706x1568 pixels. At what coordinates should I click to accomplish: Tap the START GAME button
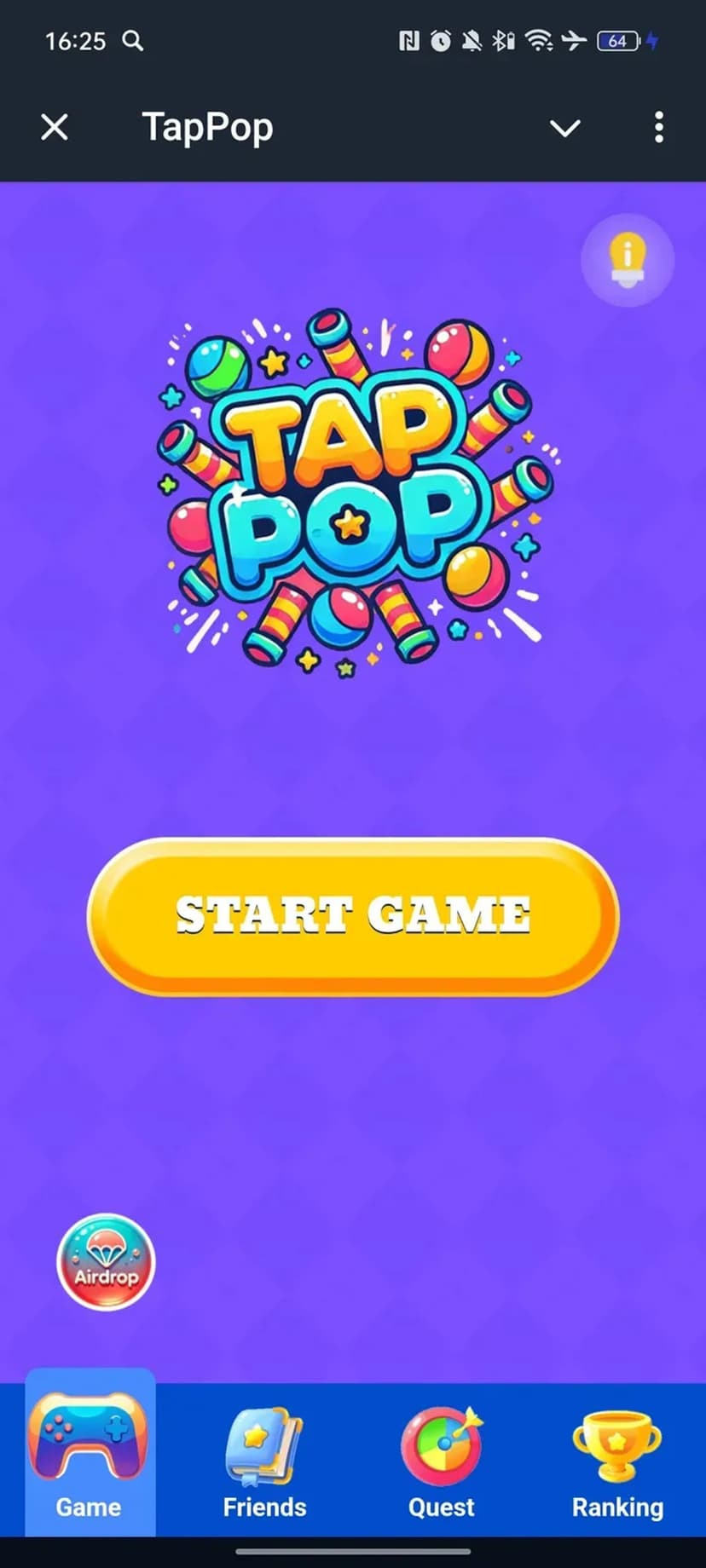(353, 916)
